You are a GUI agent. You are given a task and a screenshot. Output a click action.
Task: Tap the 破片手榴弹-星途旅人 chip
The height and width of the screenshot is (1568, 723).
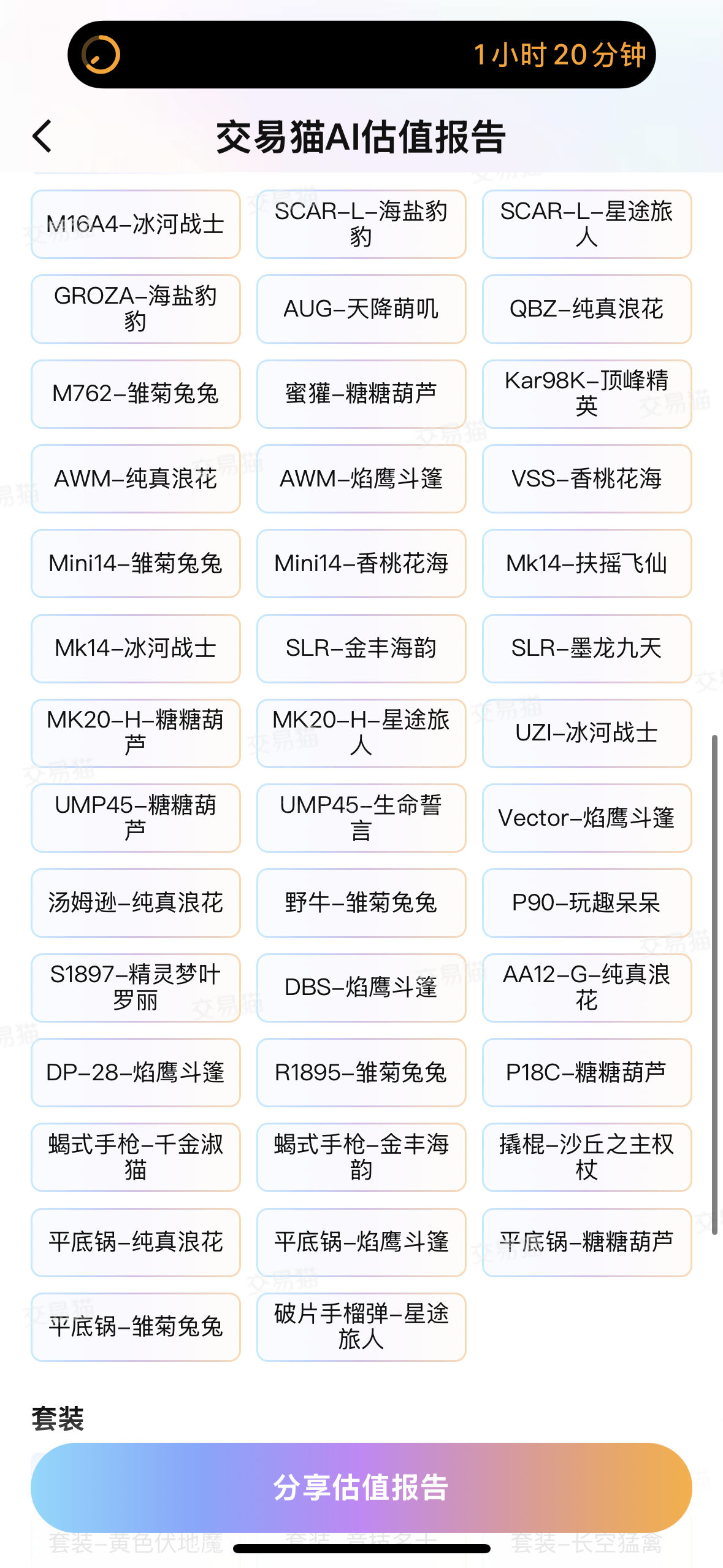tap(361, 1326)
